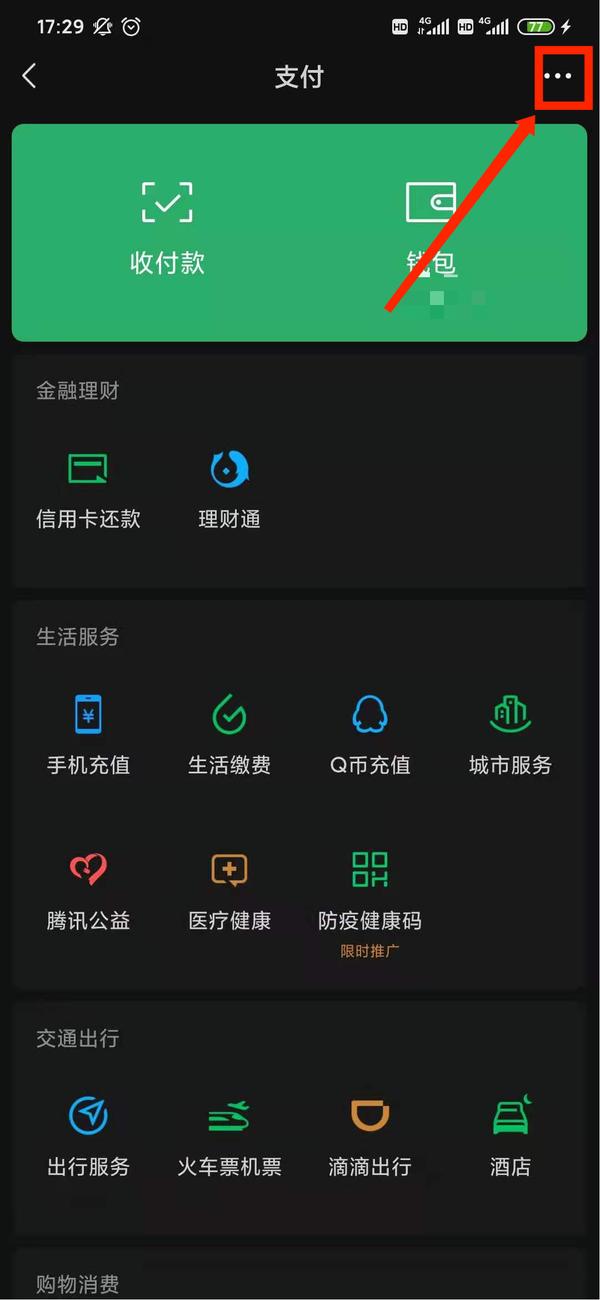Tap 手机充值 to top up phone
The height and width of the screenshot is (1300, 600).
(88, 734)
